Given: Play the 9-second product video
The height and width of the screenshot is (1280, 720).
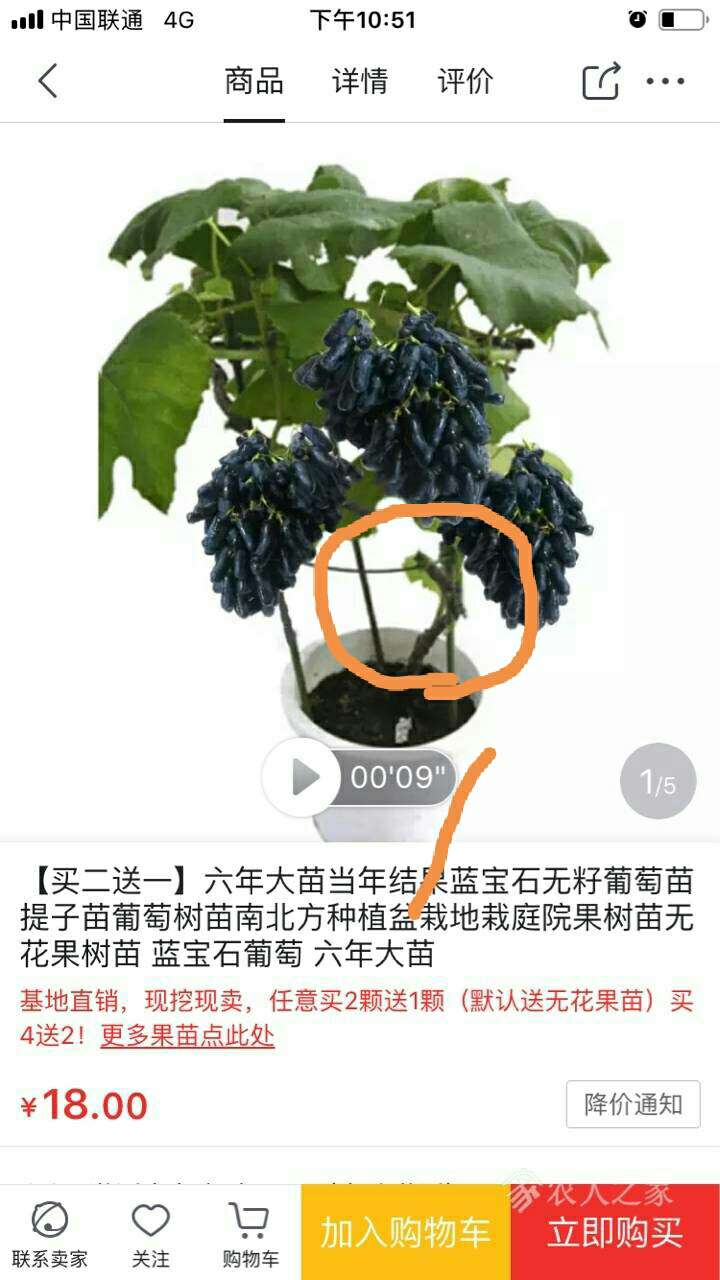Looking at the screenshot, I should coord(360,777).
